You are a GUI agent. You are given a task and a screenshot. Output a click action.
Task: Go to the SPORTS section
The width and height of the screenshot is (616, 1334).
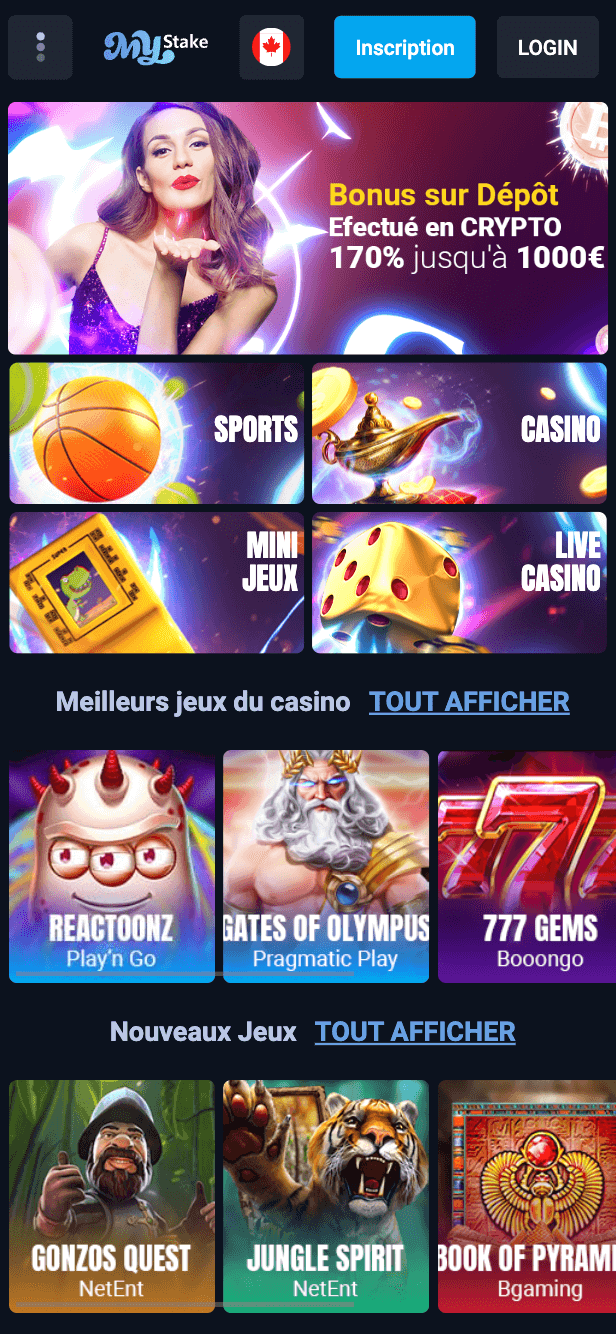coord(156,433)
